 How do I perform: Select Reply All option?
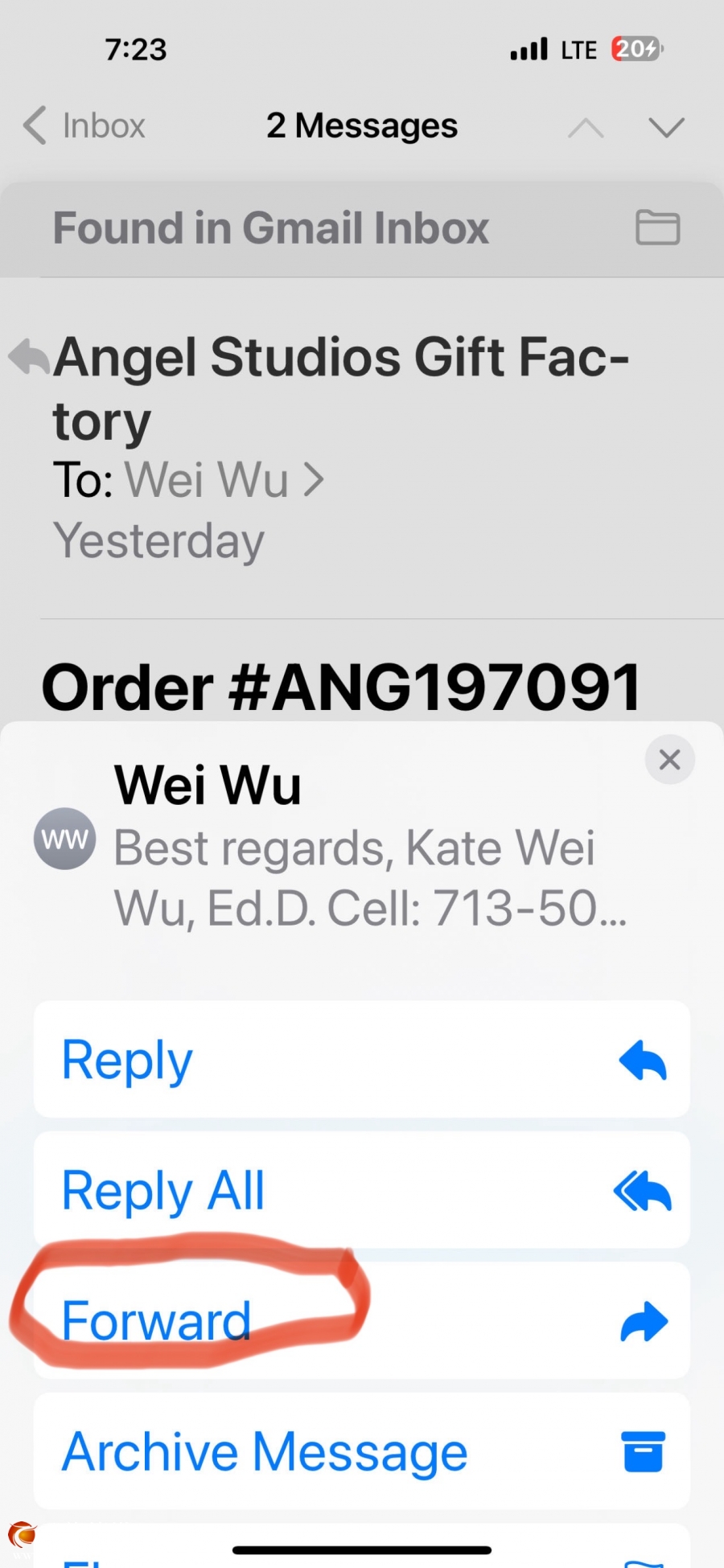click(x=362, y=1190)
